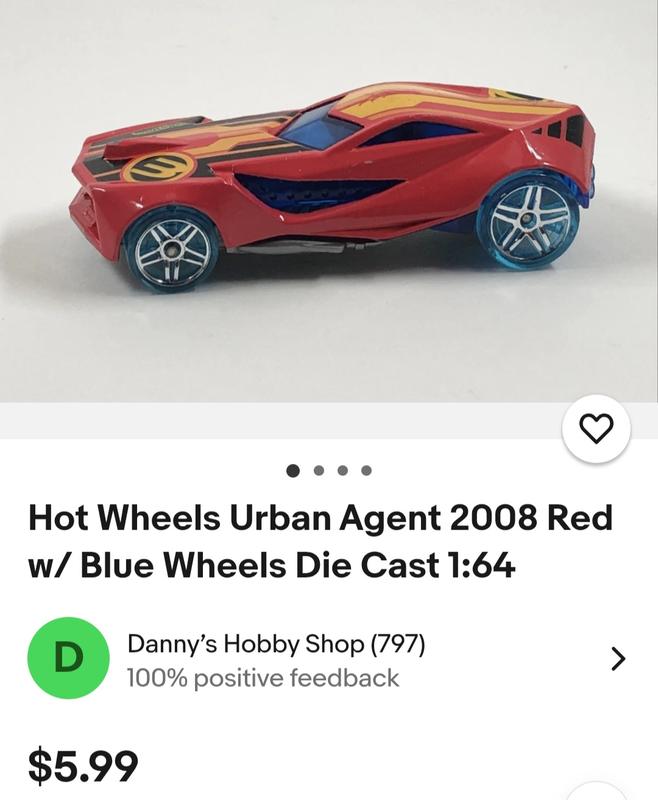Open Danny's Hobby Shop seller profile

[x=275, y=659]
